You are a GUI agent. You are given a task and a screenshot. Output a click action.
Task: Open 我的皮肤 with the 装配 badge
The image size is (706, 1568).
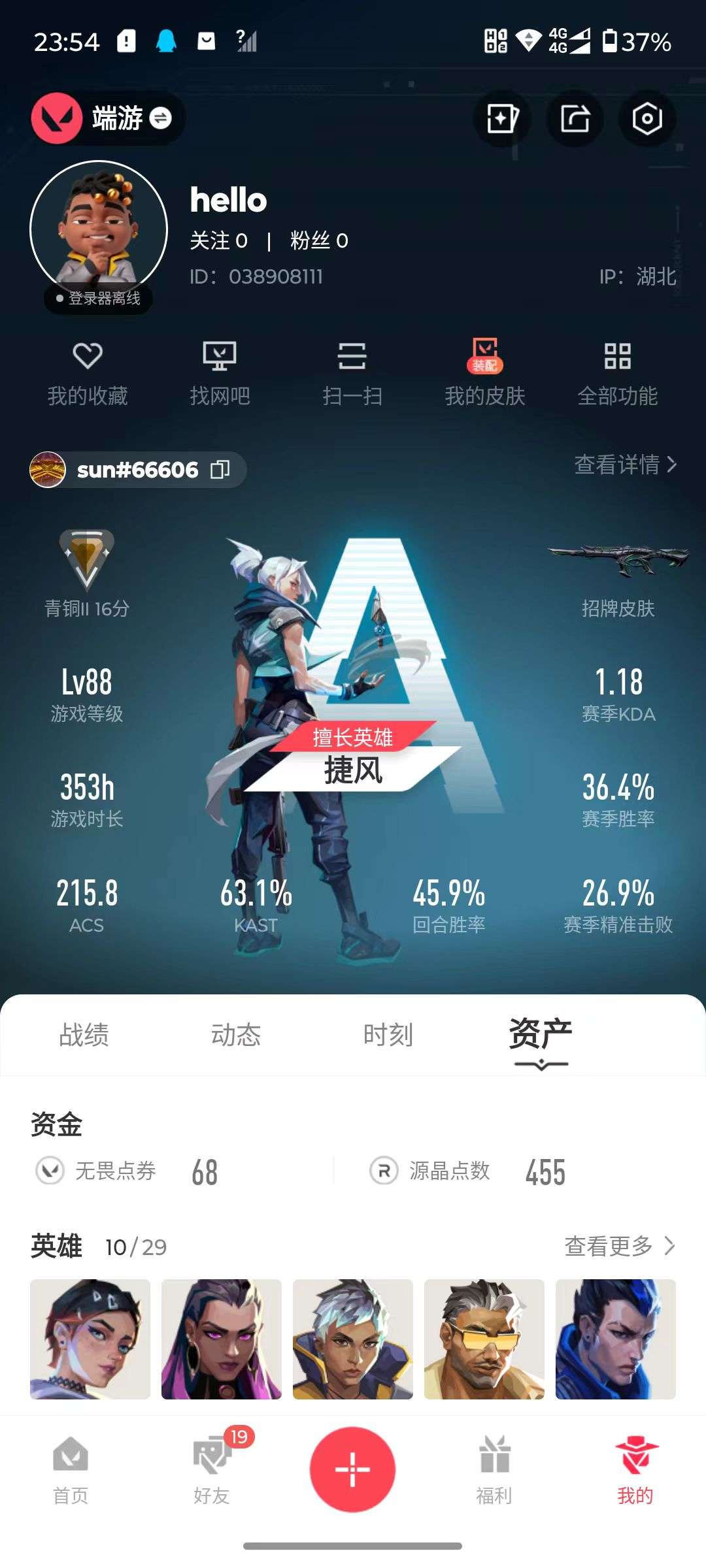point(484,372)
